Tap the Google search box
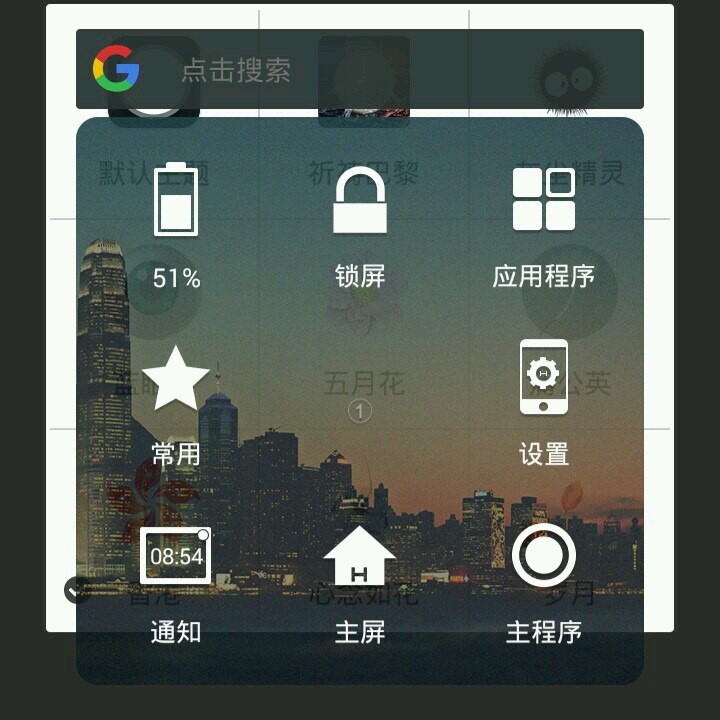This screenshot has height=720, width=720. (360, 69)
